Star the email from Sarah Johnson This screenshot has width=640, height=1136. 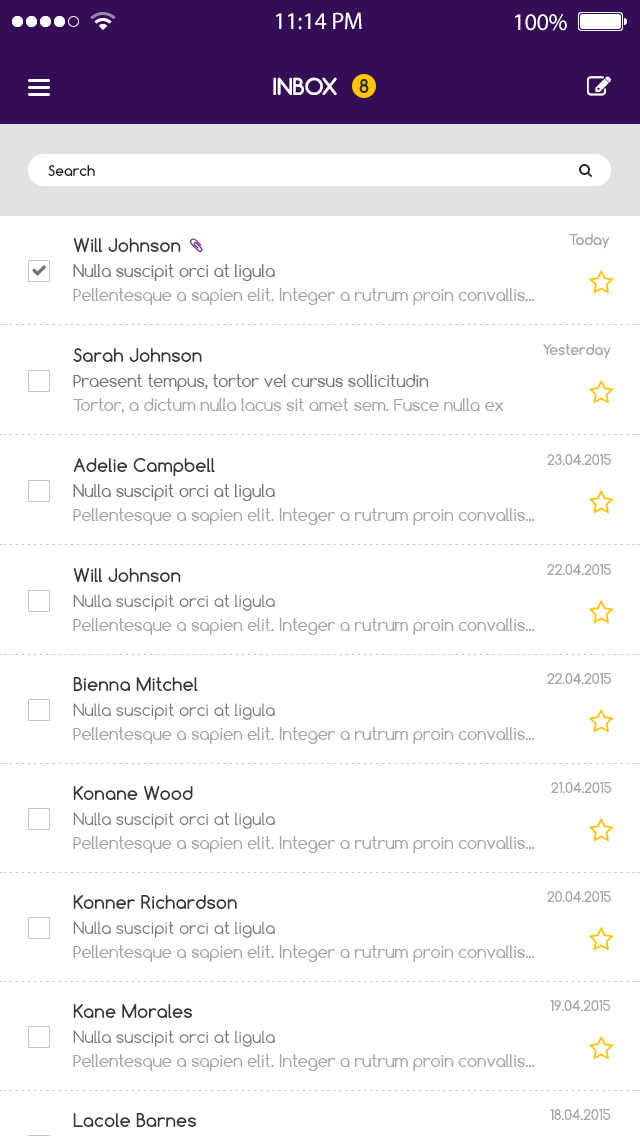tap(601, 393)
